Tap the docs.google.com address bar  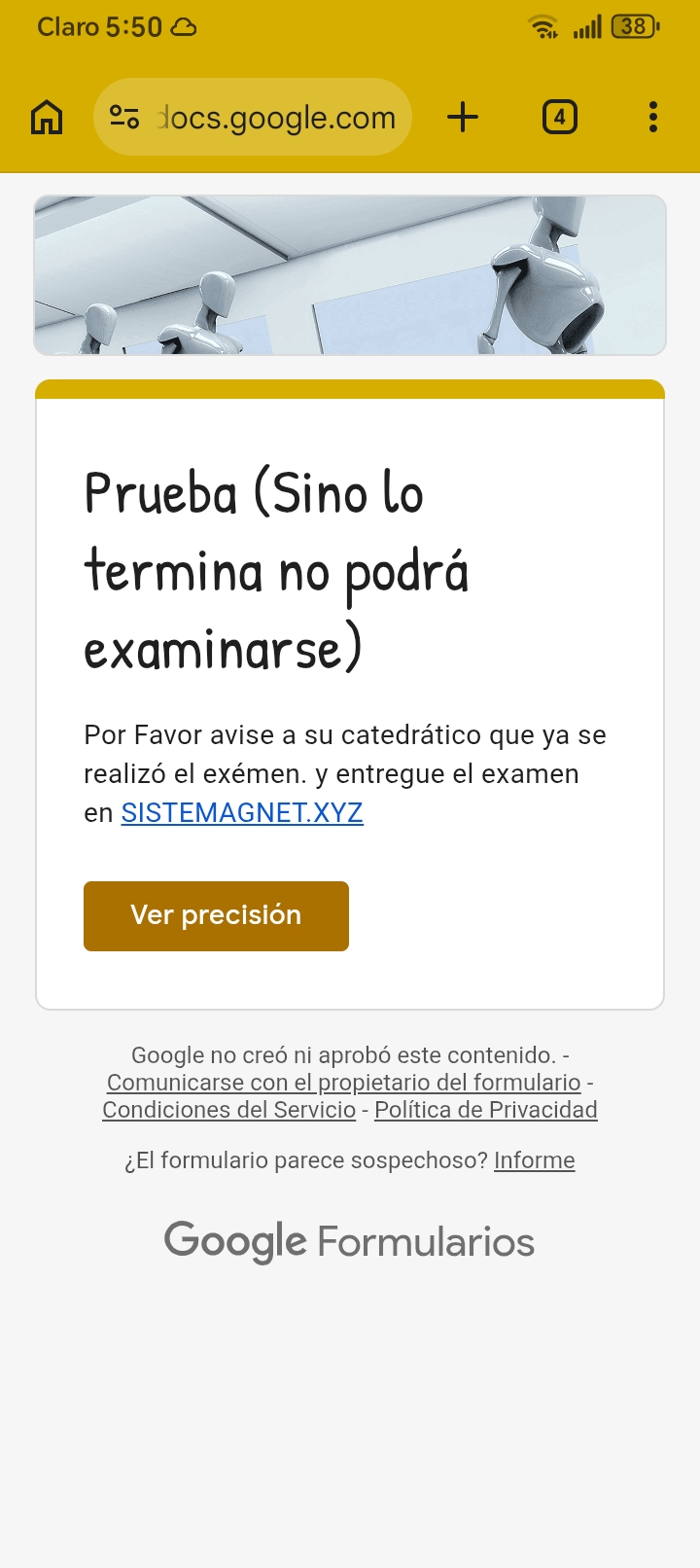tap(276, 118)
